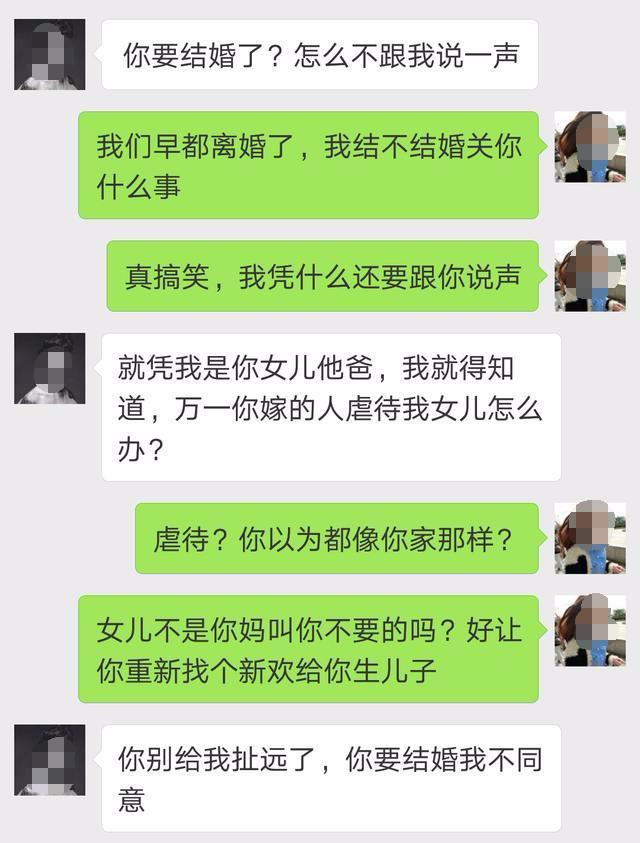Tap avatar beside "女儿不是你妈叫你不要的吗" message

(590, 631)
